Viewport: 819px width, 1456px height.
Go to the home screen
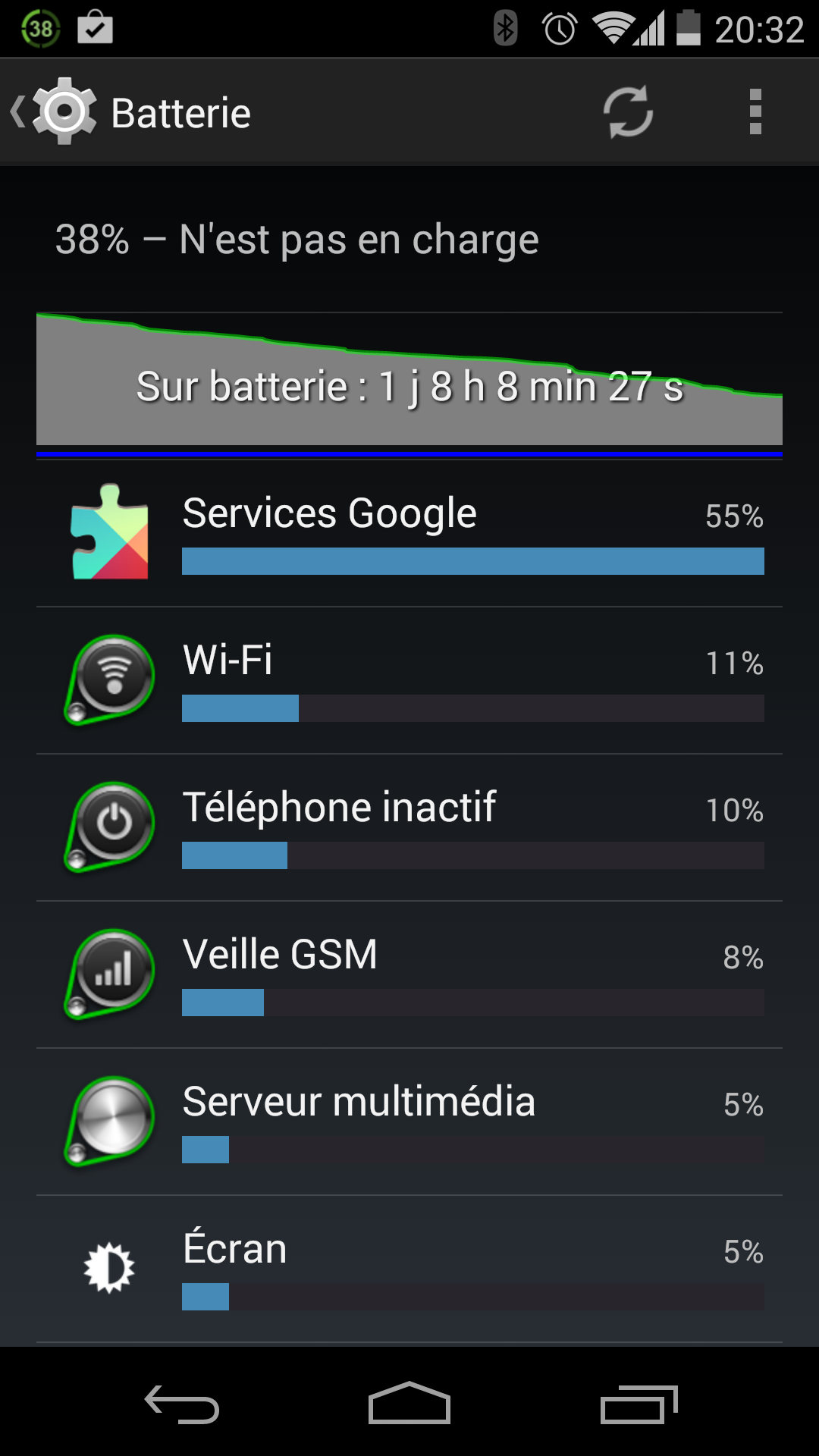pyautogui.click(x=409, y=1403)
